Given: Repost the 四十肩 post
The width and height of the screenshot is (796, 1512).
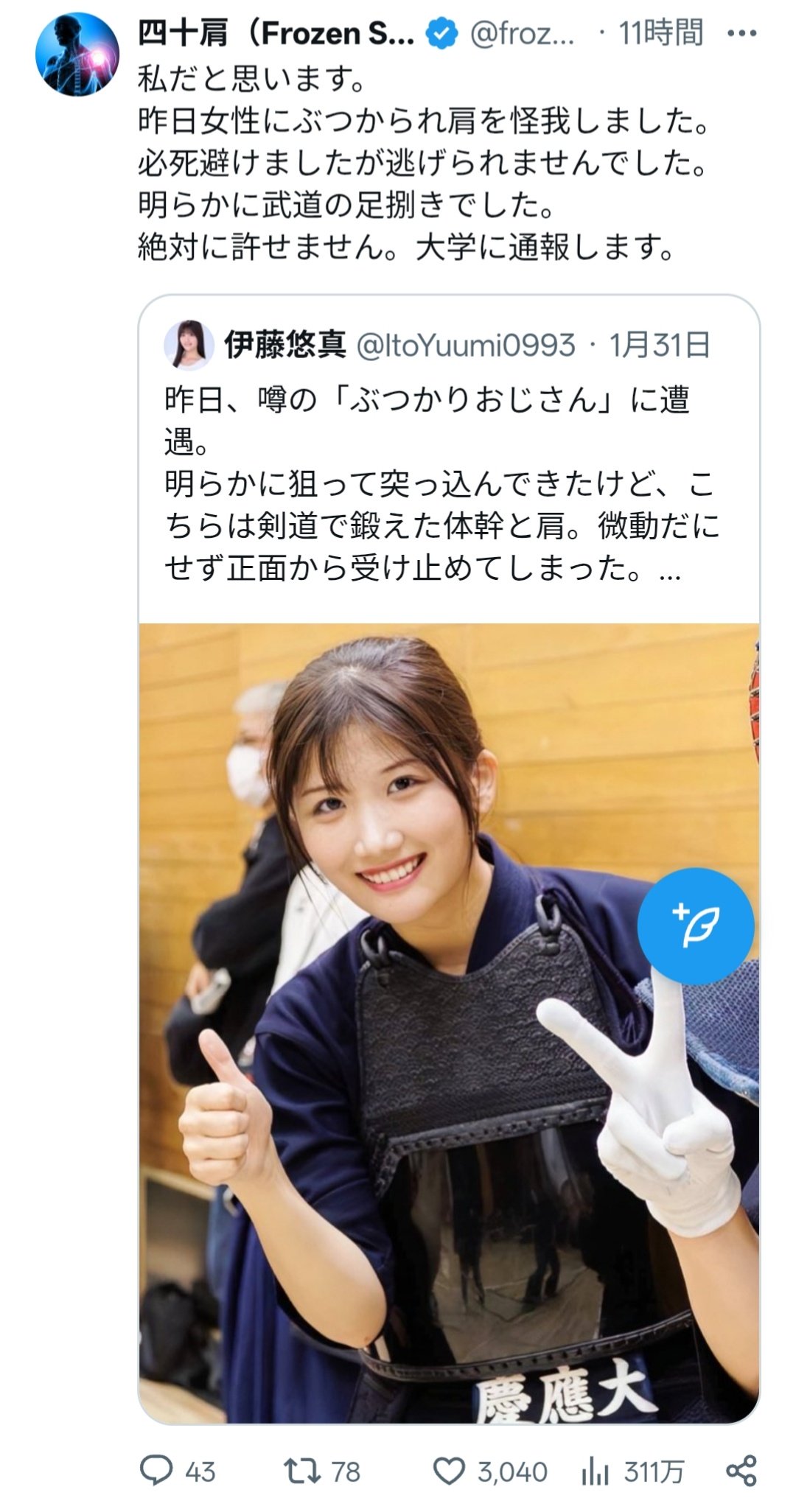Looking at the screenshot, I should pyautogui.click(x=302, y=1471).
